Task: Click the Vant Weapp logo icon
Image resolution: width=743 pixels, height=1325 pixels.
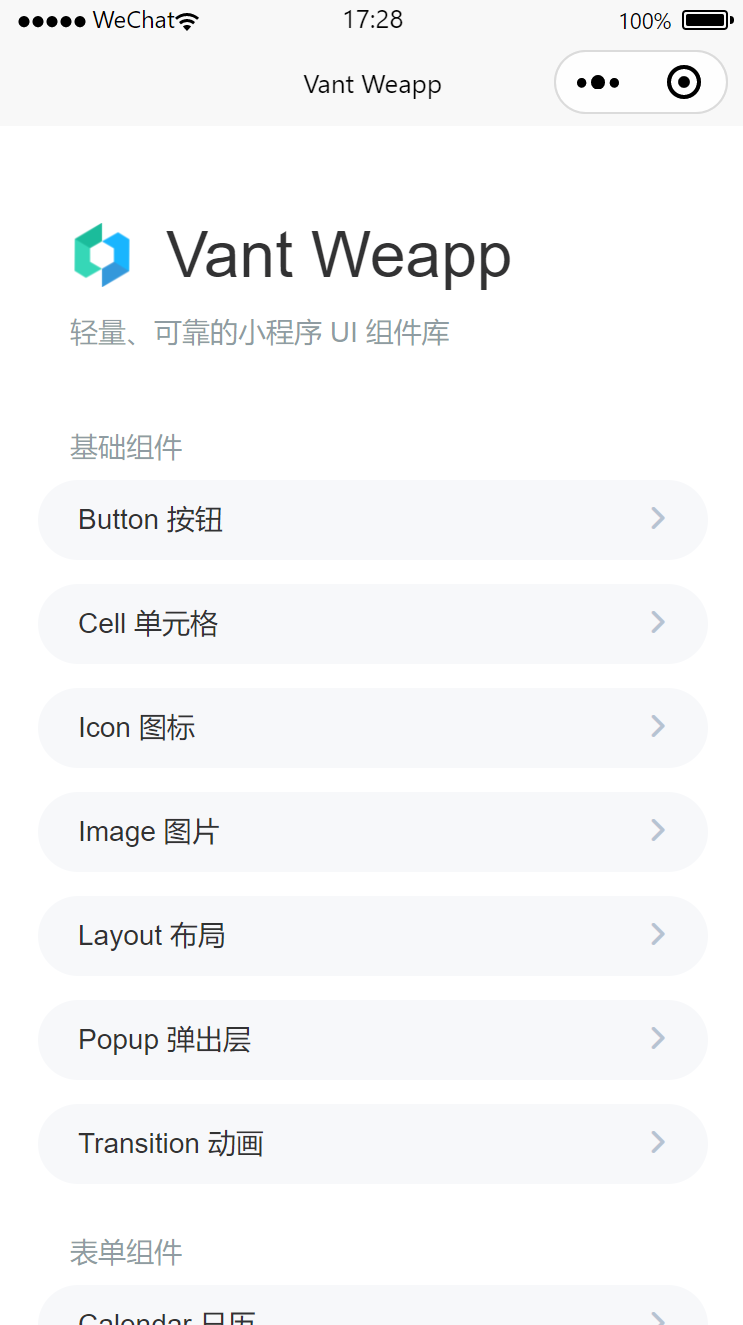Action: (103, 255)
